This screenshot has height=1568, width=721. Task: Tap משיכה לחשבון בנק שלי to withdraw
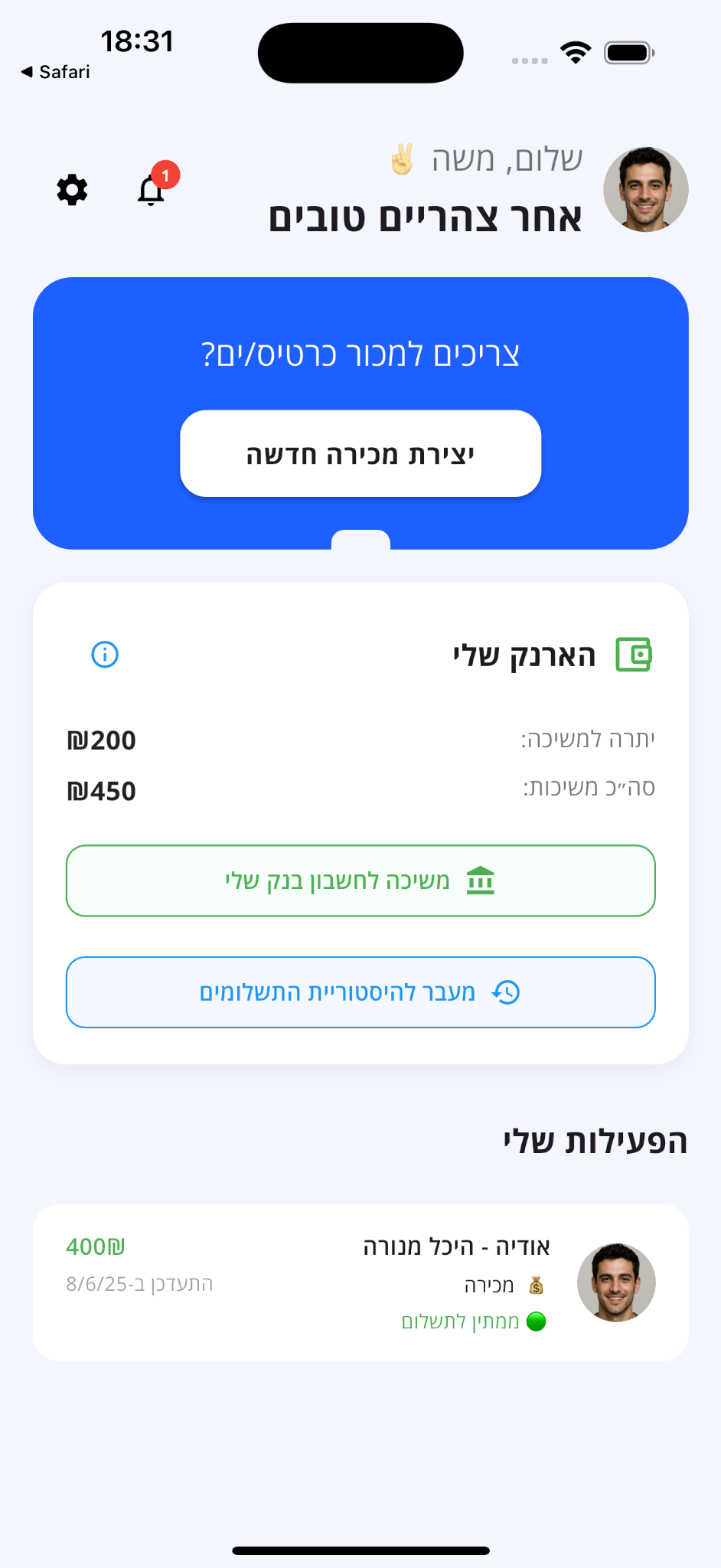click(x=360, y=880)
